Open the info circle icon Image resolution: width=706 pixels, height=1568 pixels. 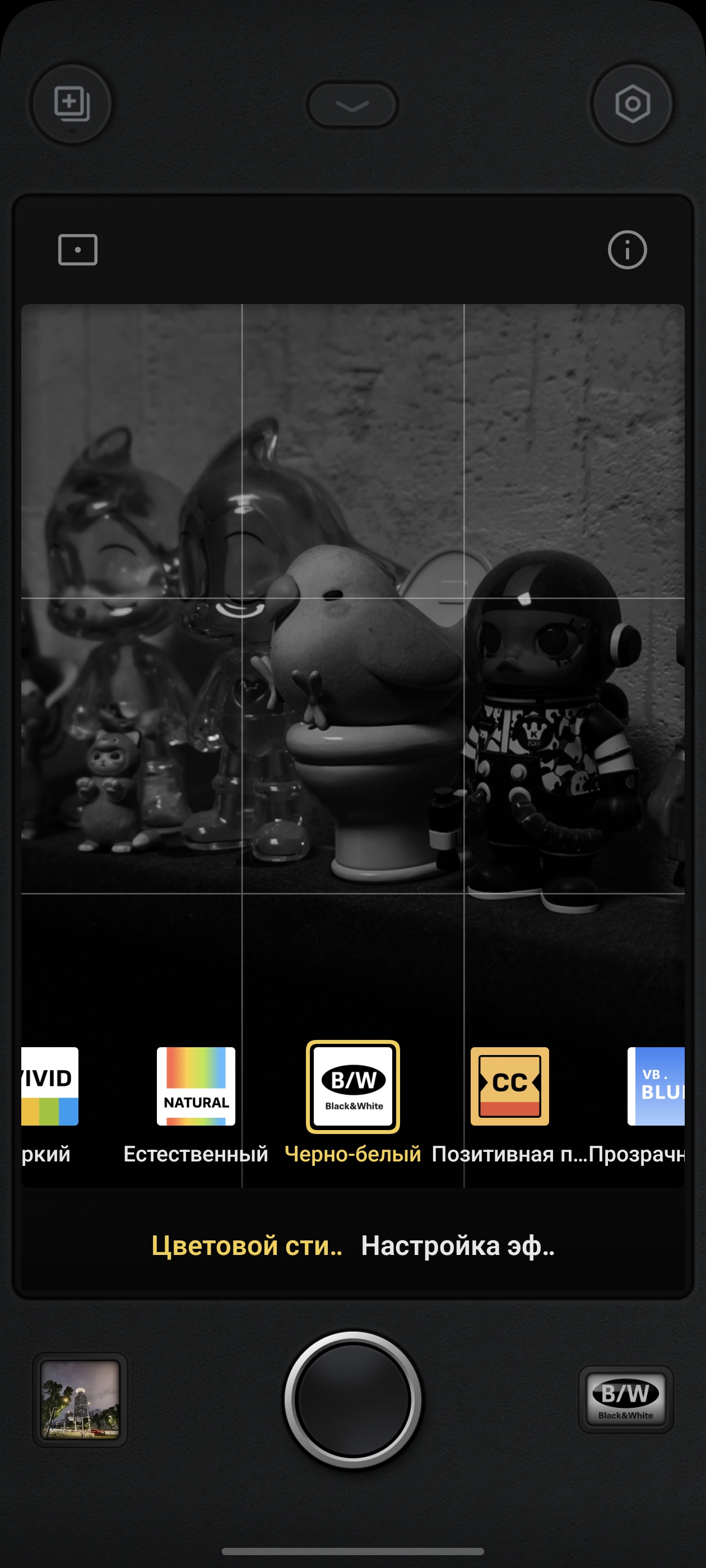[627, 250]
